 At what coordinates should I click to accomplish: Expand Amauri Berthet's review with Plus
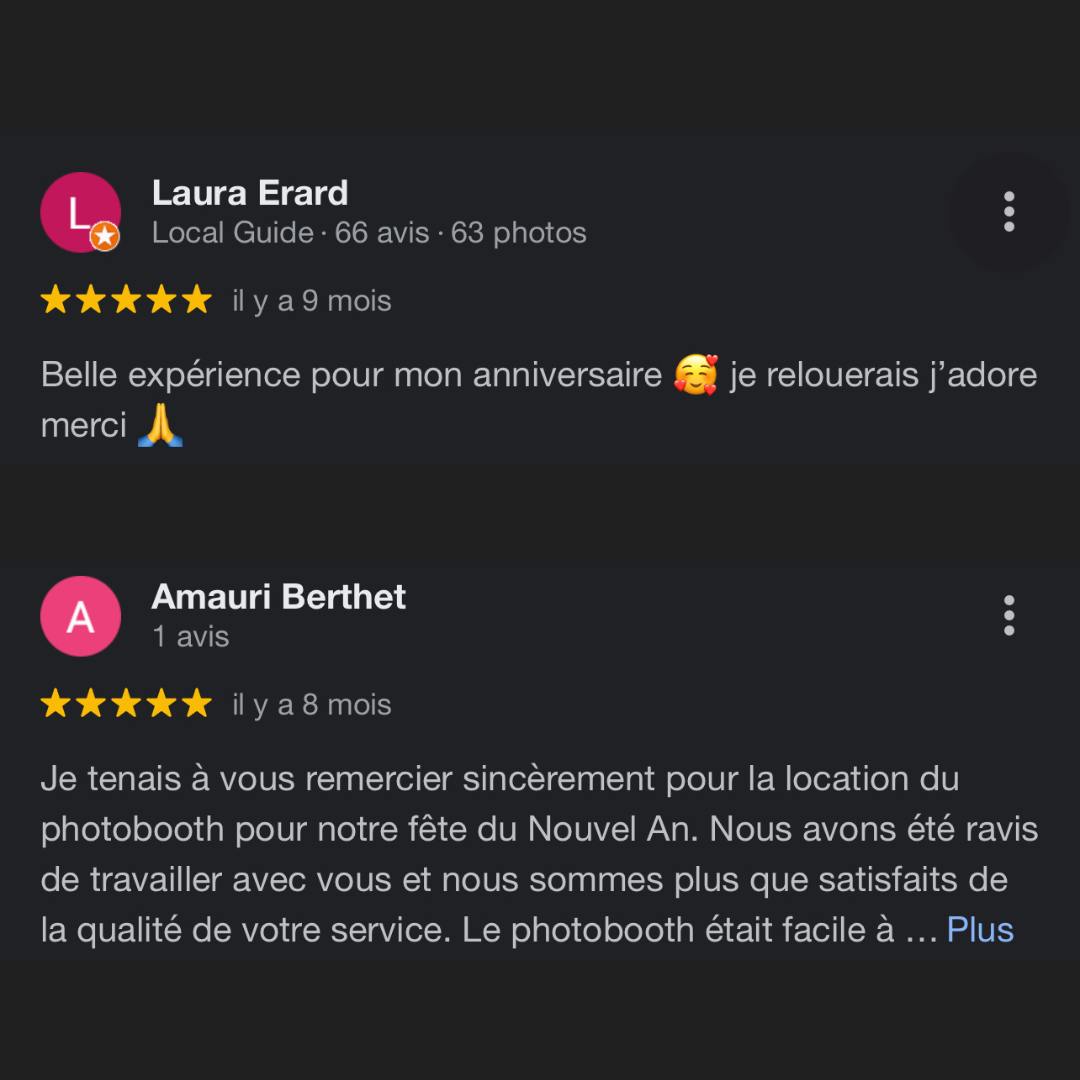pyautogui.click(x=979, y=930)
